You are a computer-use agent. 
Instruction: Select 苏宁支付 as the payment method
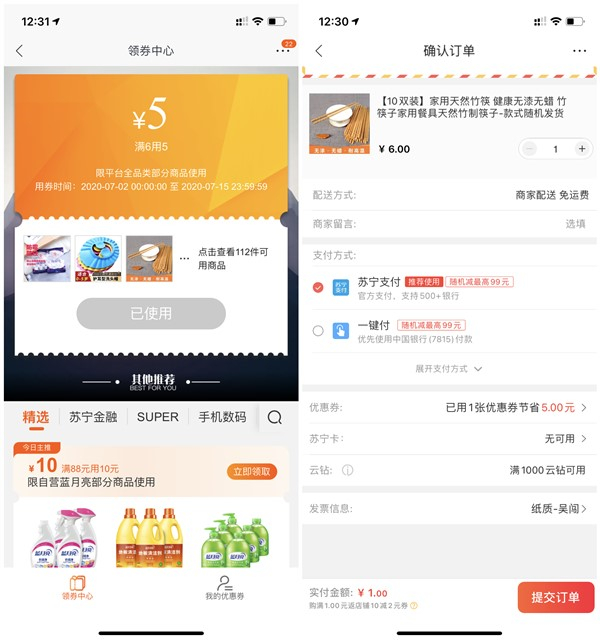tap(318, 287)
